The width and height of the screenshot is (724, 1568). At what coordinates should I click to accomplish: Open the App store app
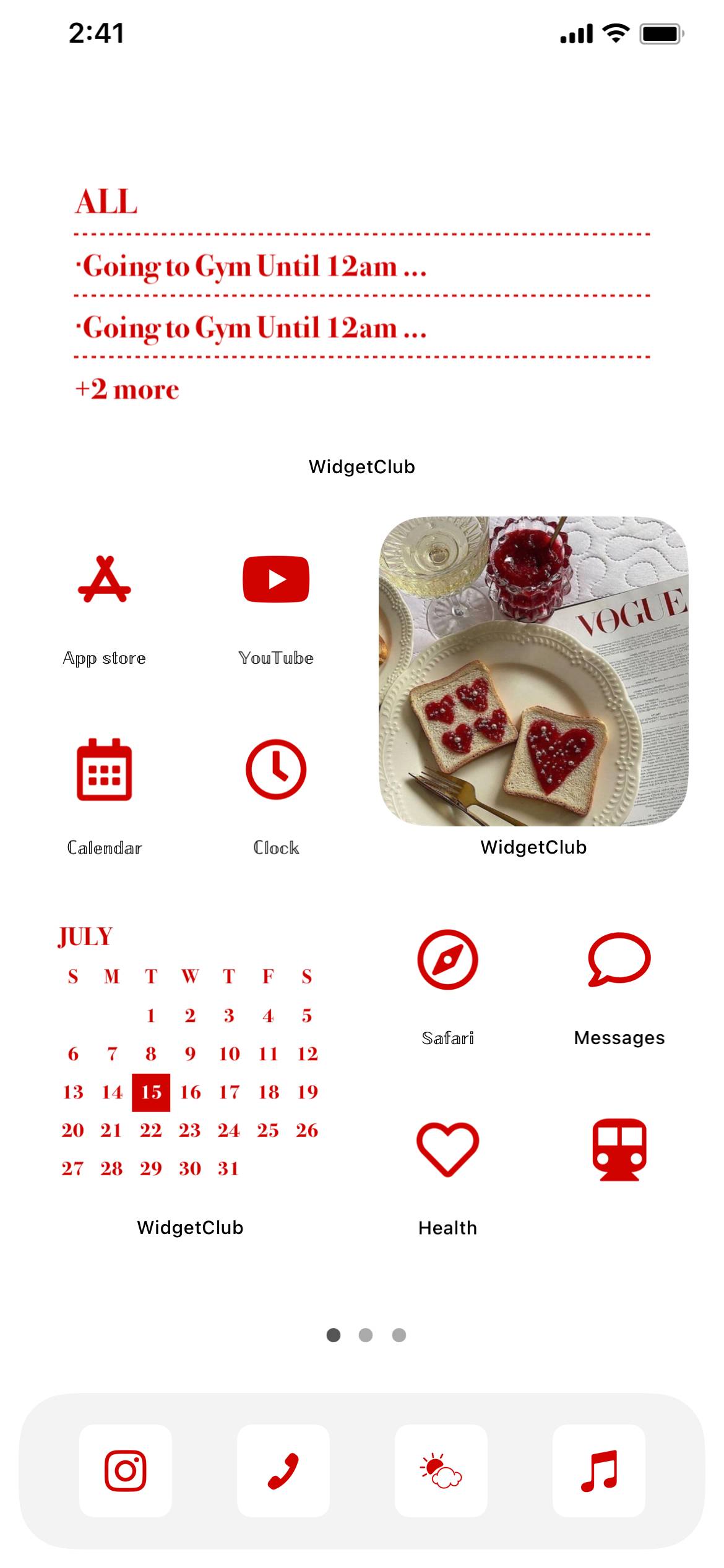click(x=105, y=580)
